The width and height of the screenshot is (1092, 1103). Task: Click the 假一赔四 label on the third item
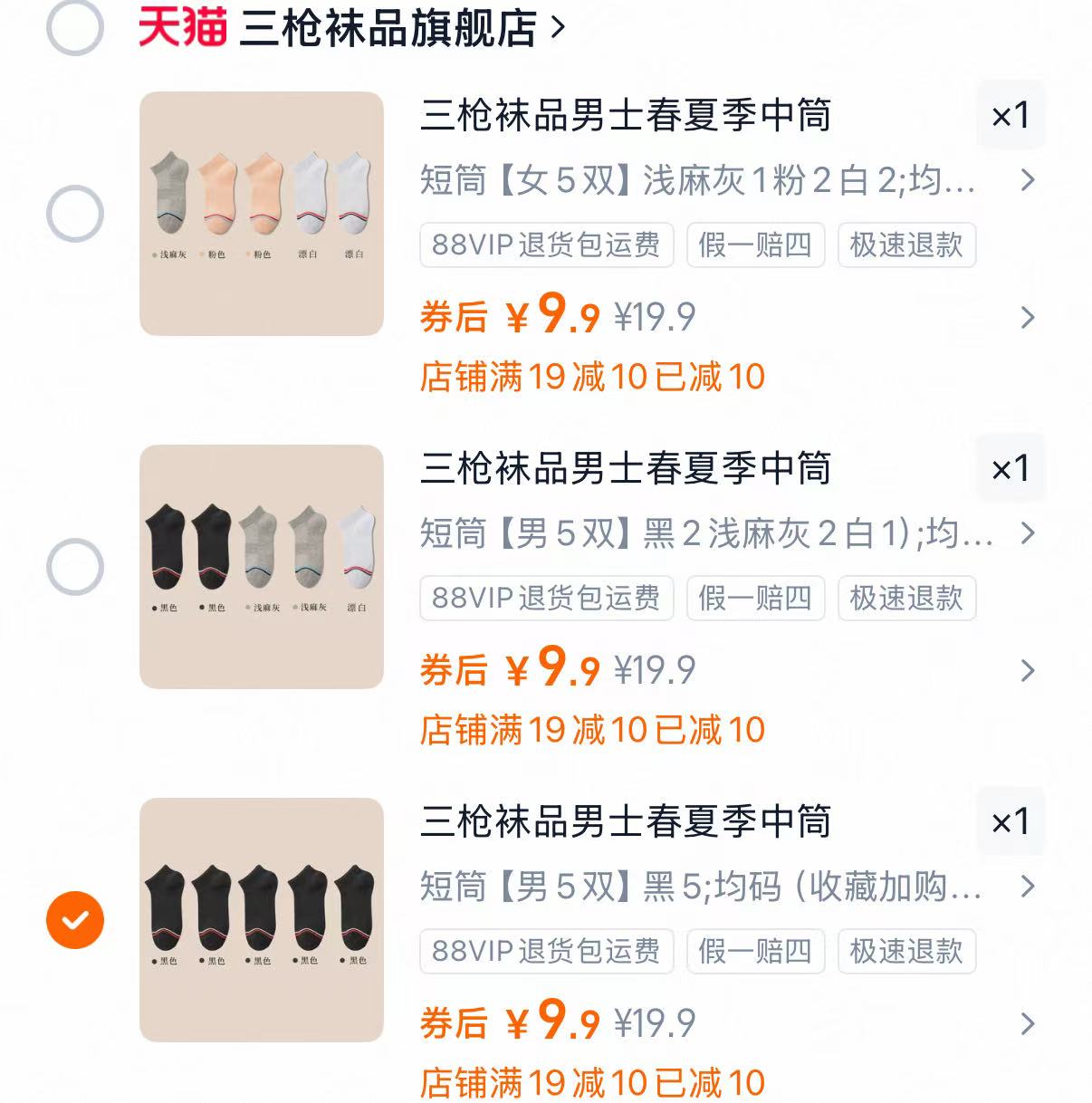tap(756, 952)
